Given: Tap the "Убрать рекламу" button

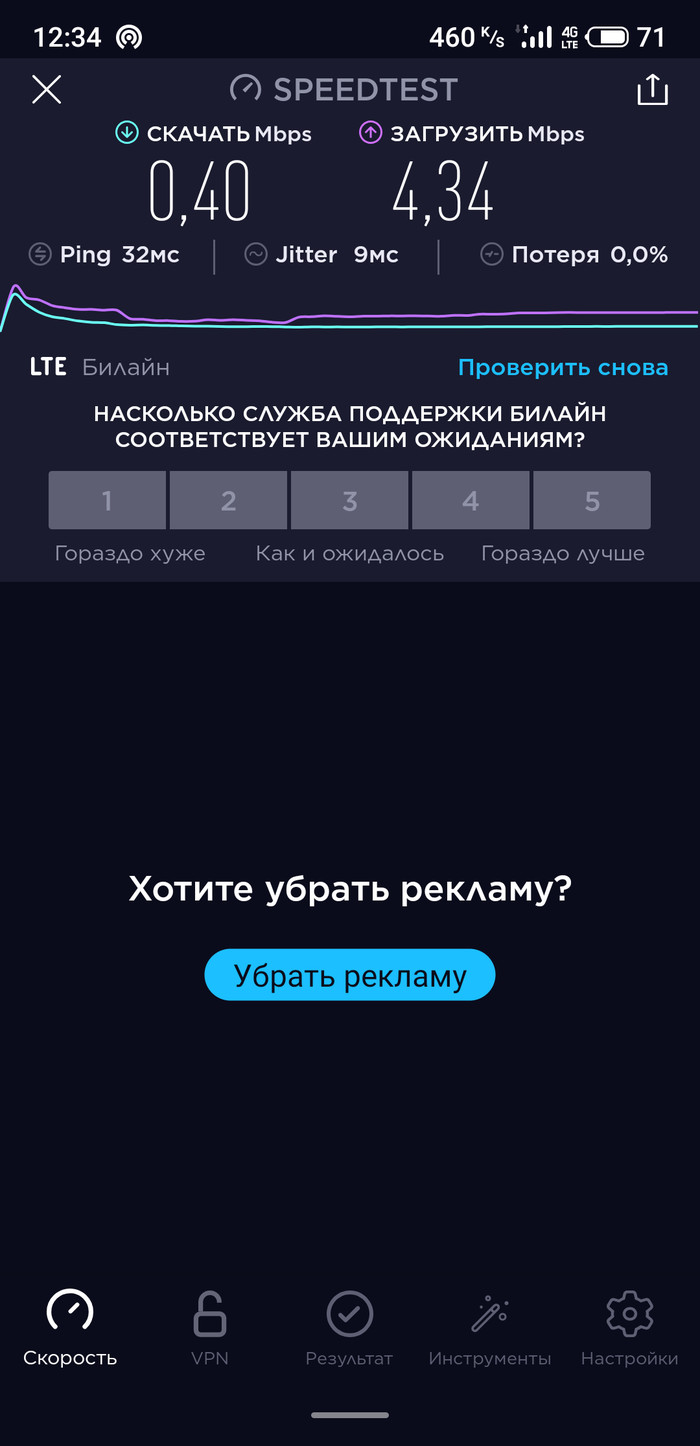Looking at the screenshot, I should click(x=350, y=975).
